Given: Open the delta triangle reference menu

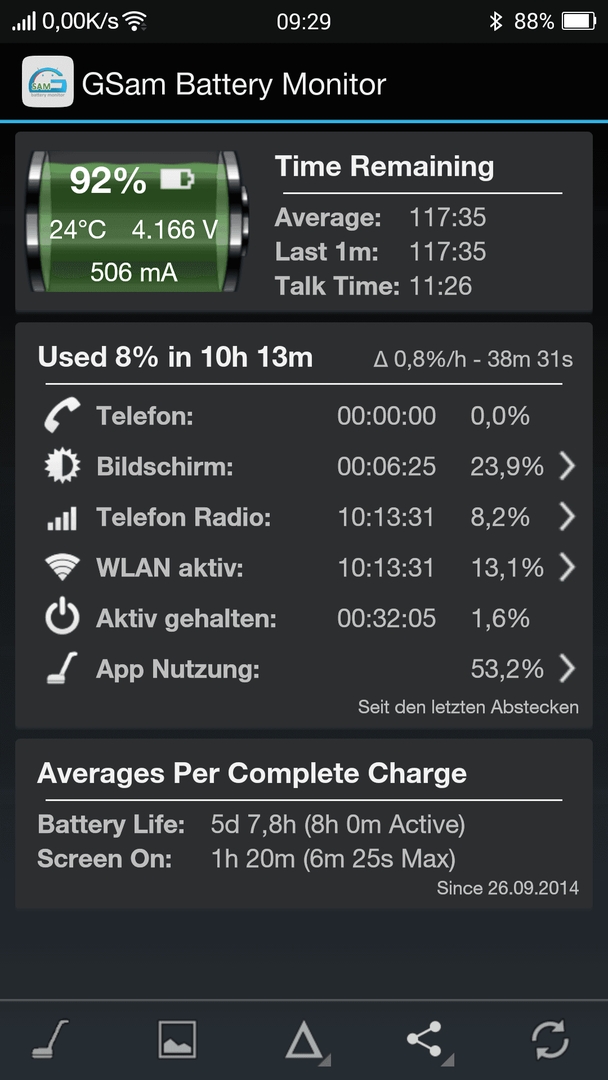Looking at the screenshot, I should pos(304,1040).
